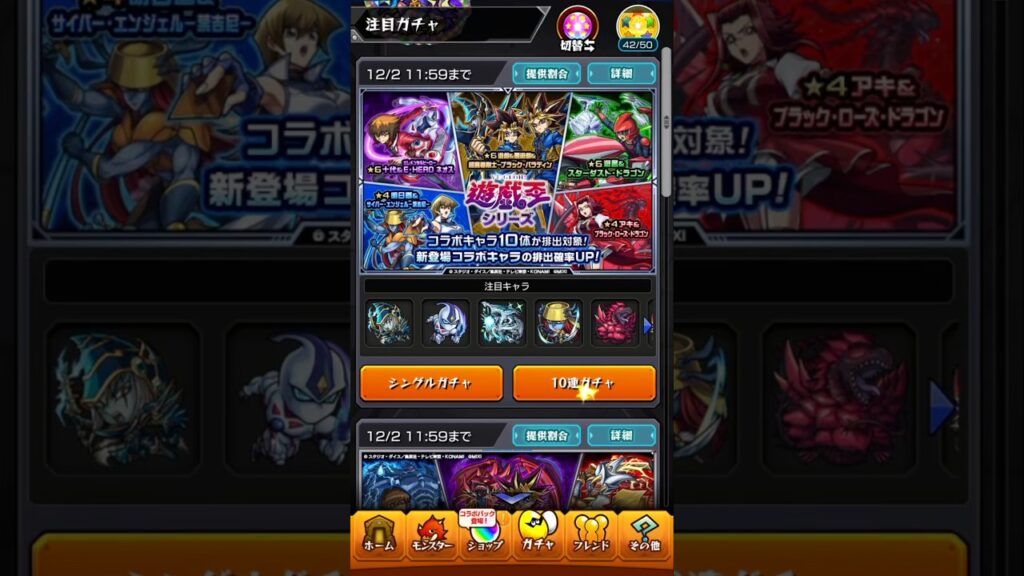The width and height of the screenshot is (1024, 576).
Task: Open the ショップ tab
Action: [485, 535]
